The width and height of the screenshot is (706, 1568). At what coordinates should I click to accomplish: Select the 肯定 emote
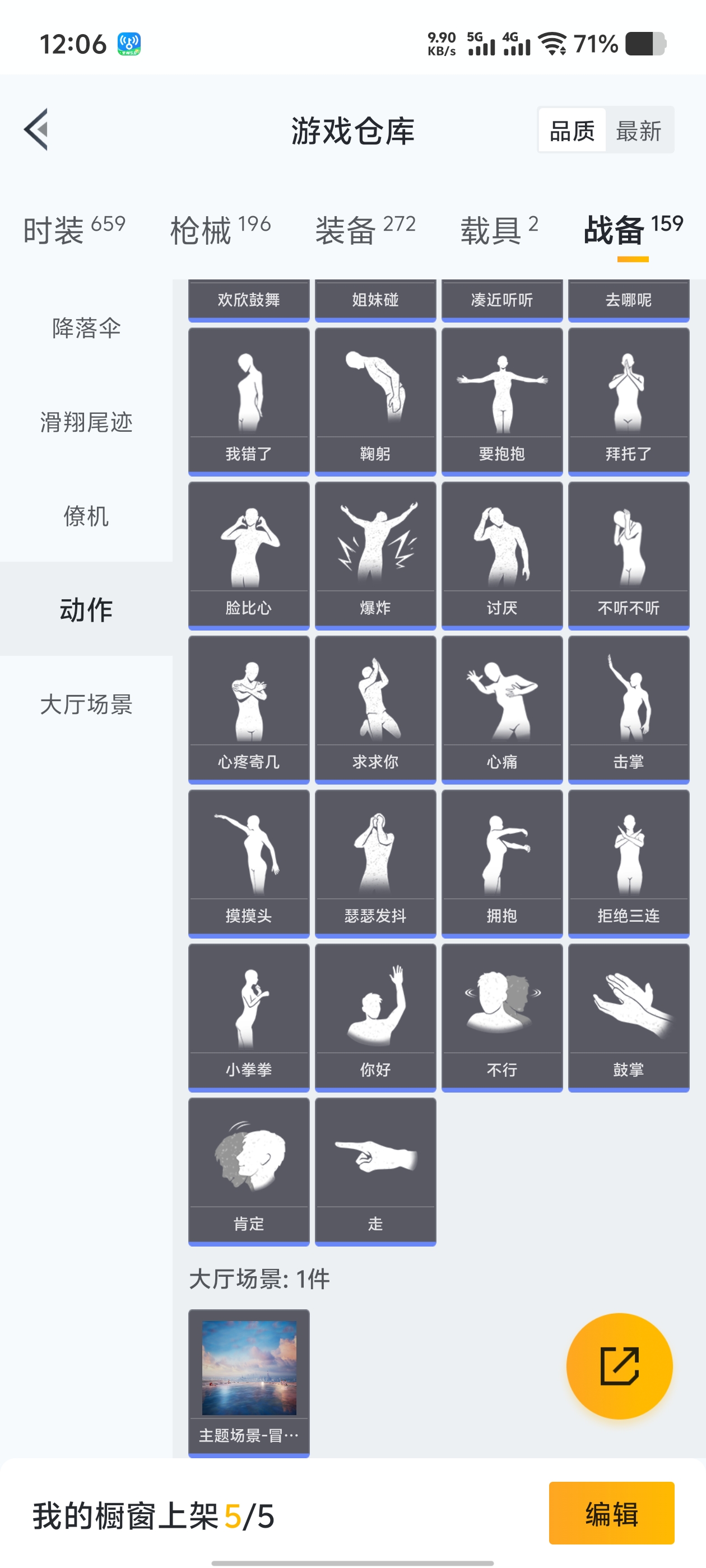[249, 1172]
